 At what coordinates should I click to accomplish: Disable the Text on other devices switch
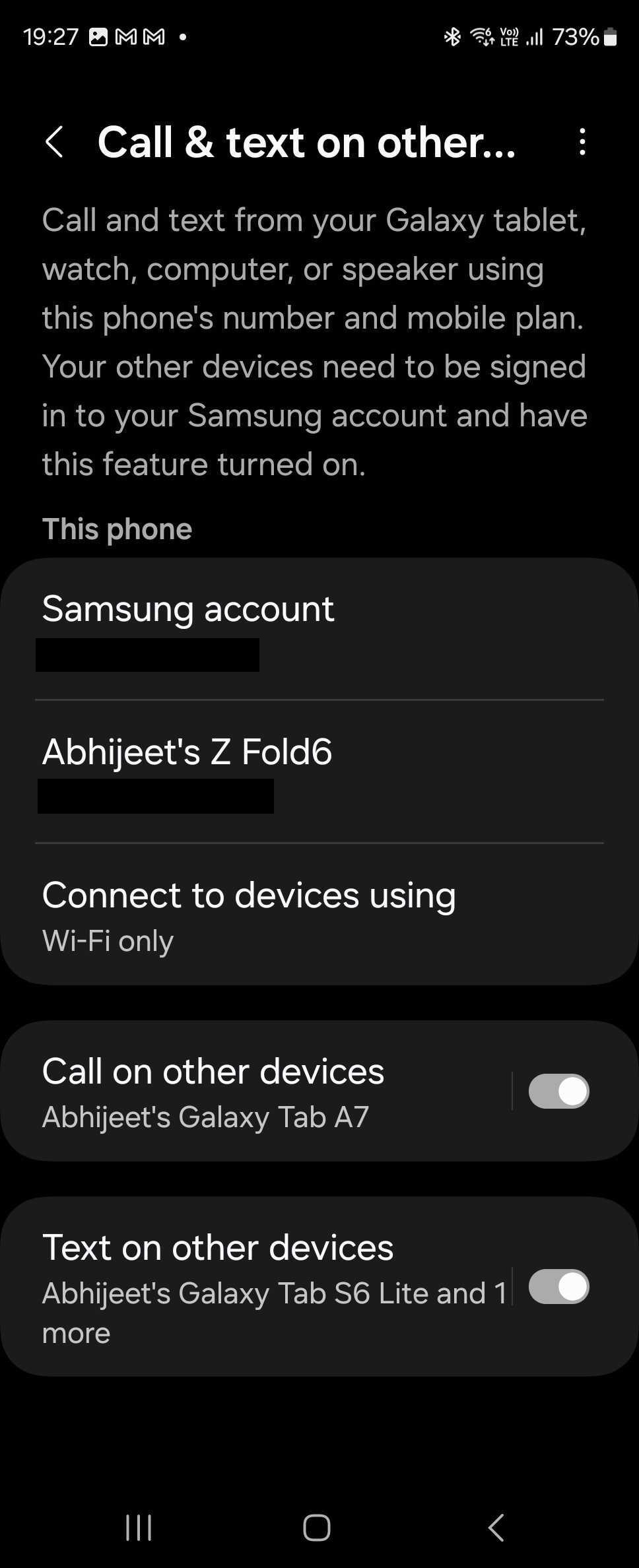[x=558, y=1287]
